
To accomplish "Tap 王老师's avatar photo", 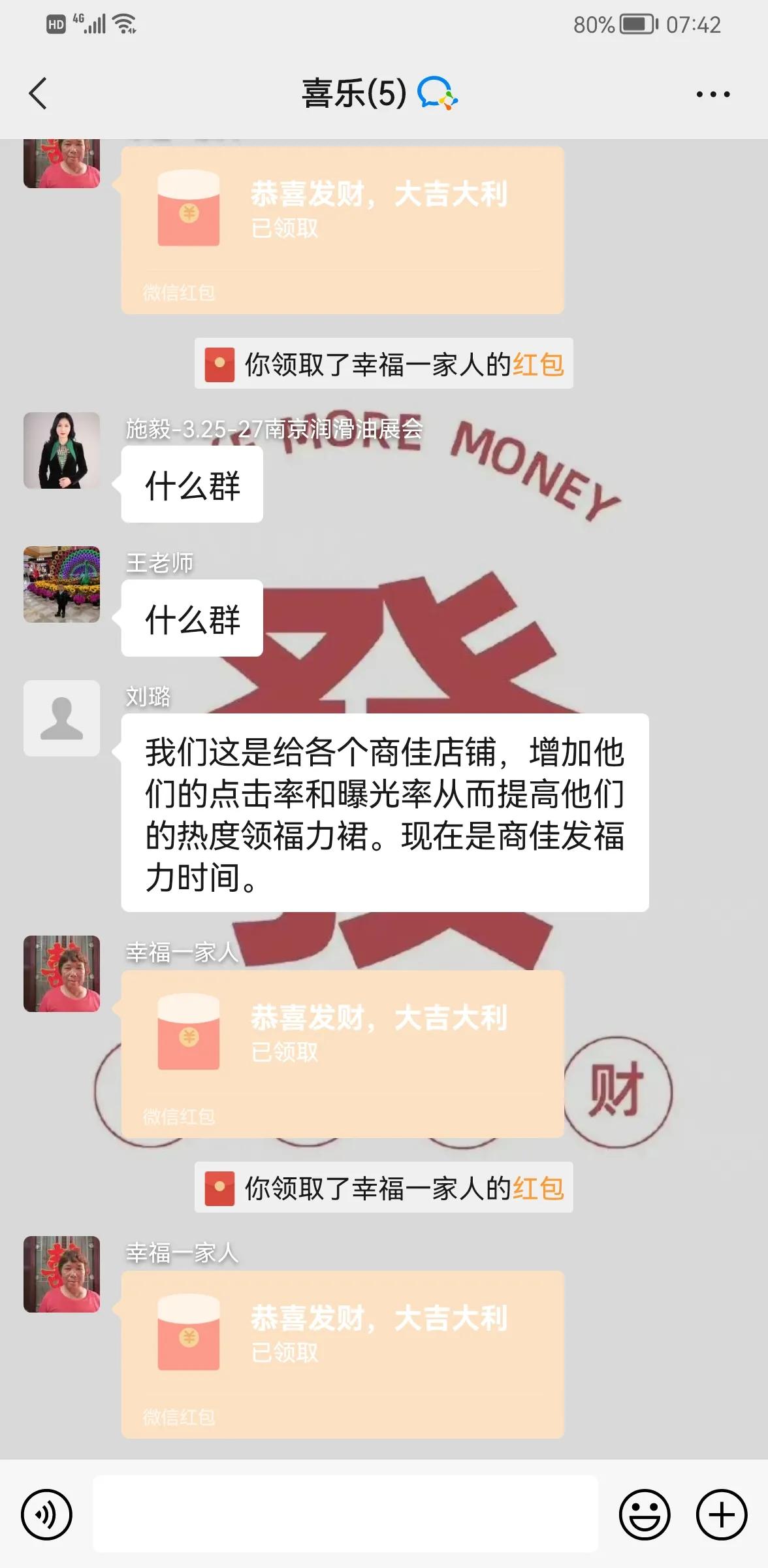I will pyautogui.click(x=61, y=585).
